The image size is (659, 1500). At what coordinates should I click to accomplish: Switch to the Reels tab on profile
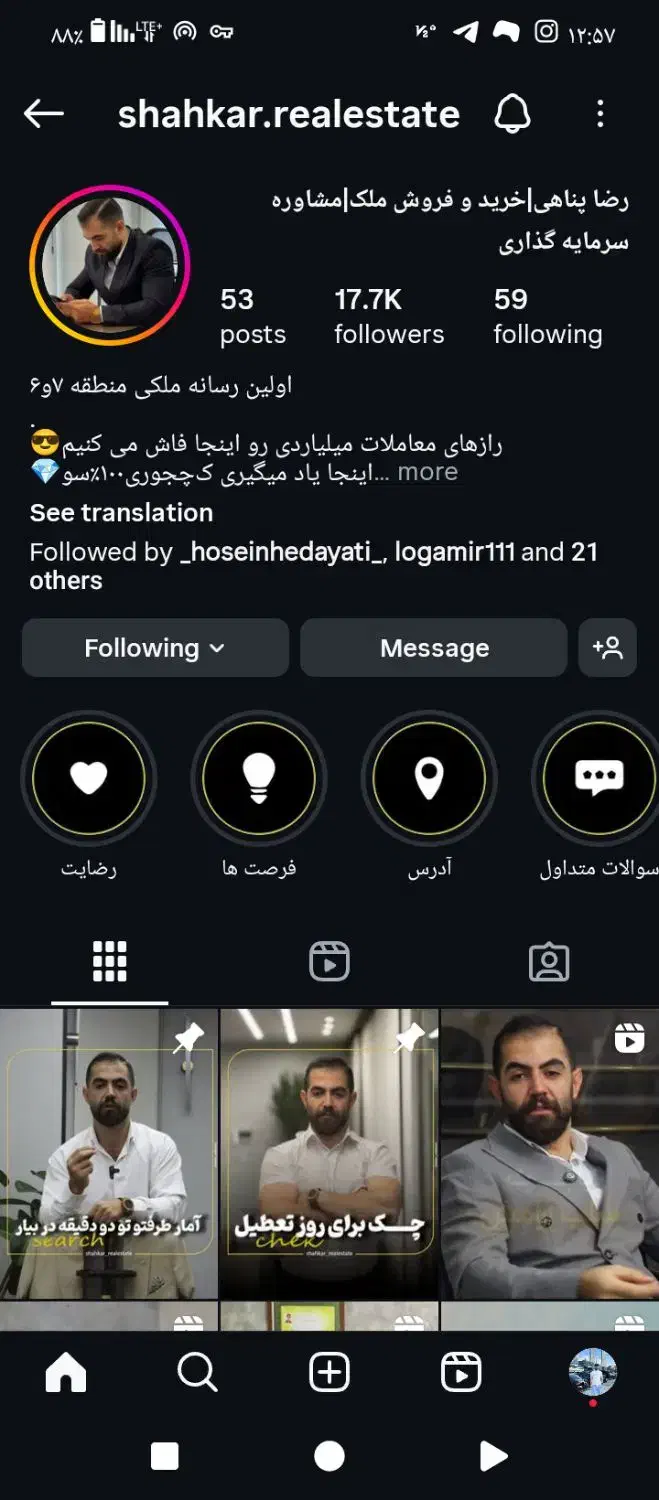[329, 961]
